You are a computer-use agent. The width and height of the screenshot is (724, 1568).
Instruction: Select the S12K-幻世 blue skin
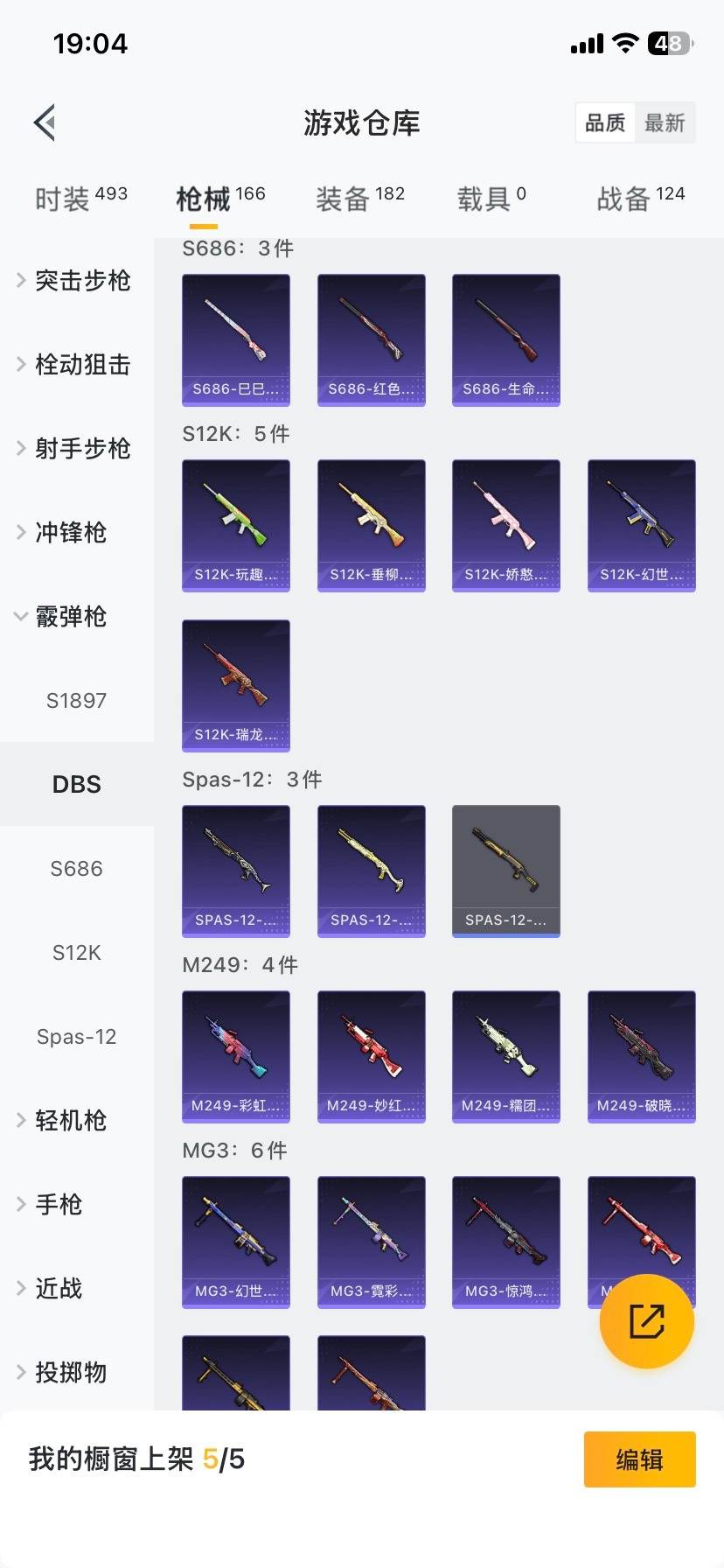(641, 526)
